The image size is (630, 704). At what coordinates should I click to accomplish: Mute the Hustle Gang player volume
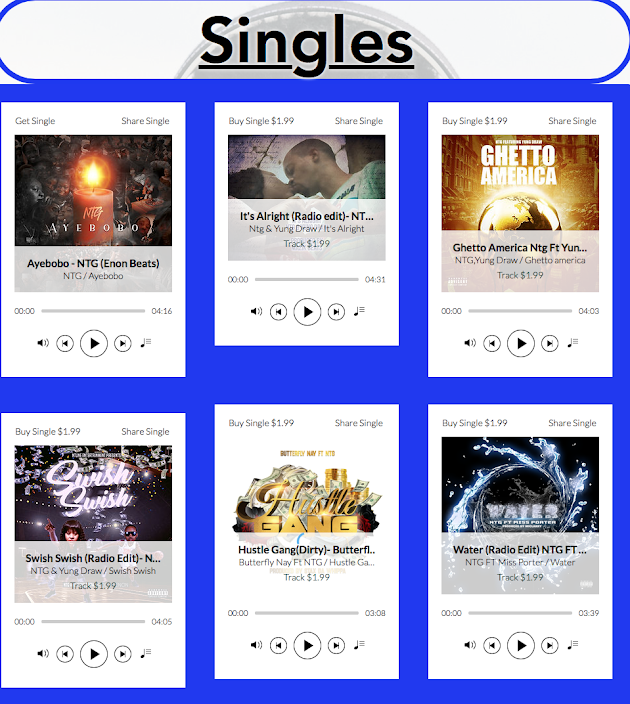[257, 645]
